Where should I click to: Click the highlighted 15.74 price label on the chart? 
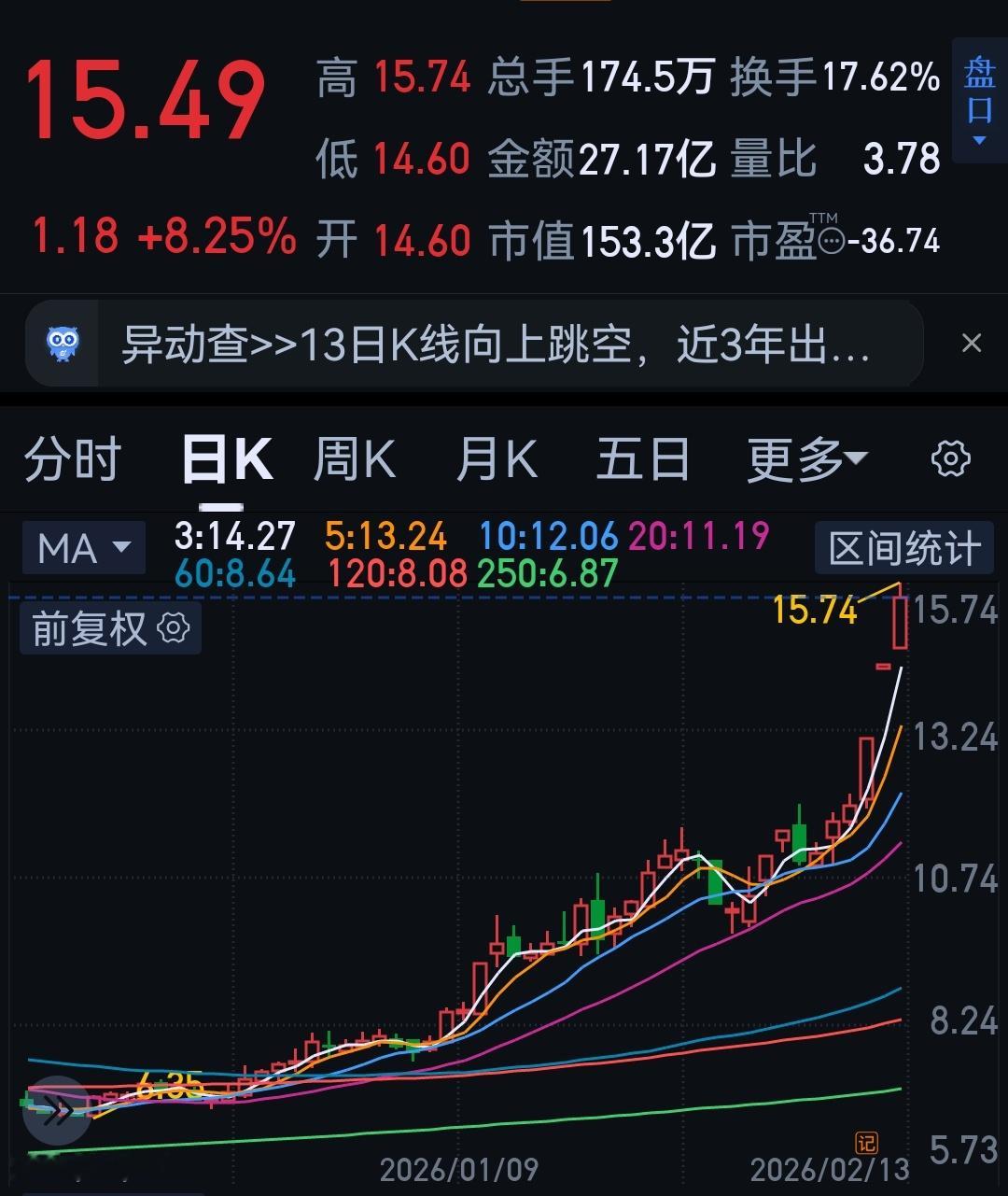click(x=816, y=610)
